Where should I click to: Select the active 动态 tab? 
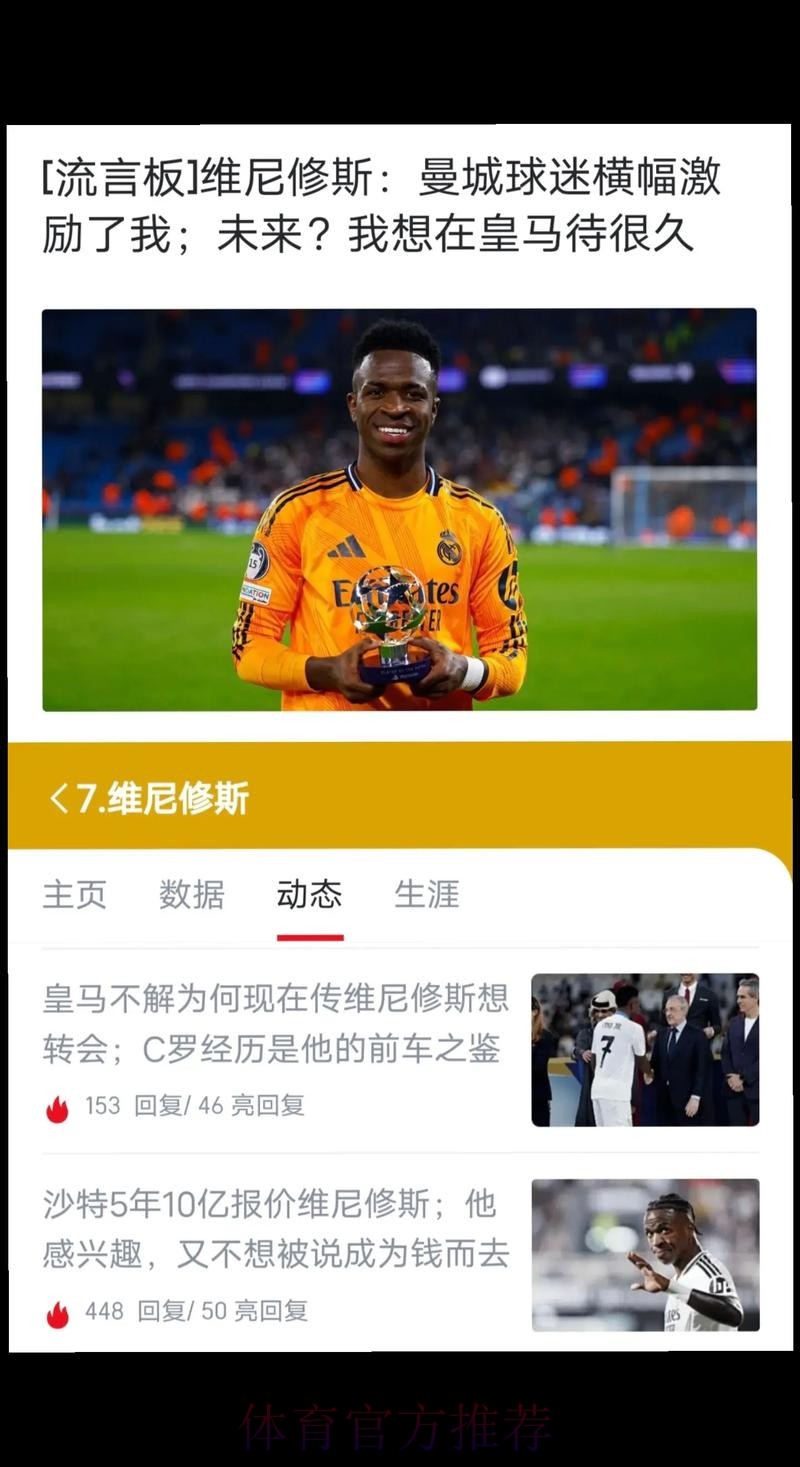click(x=309, y=895)
